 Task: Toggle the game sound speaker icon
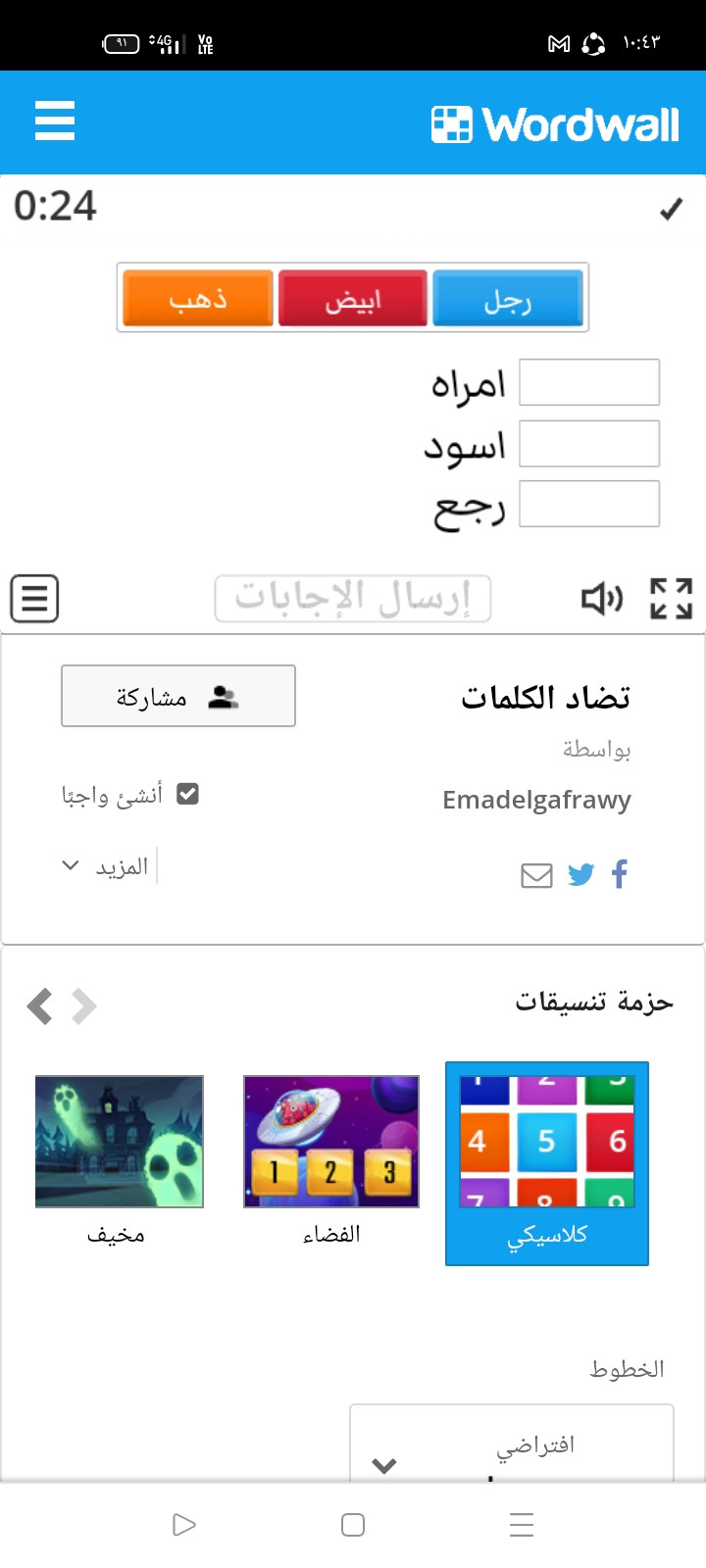tap(601, 598)
